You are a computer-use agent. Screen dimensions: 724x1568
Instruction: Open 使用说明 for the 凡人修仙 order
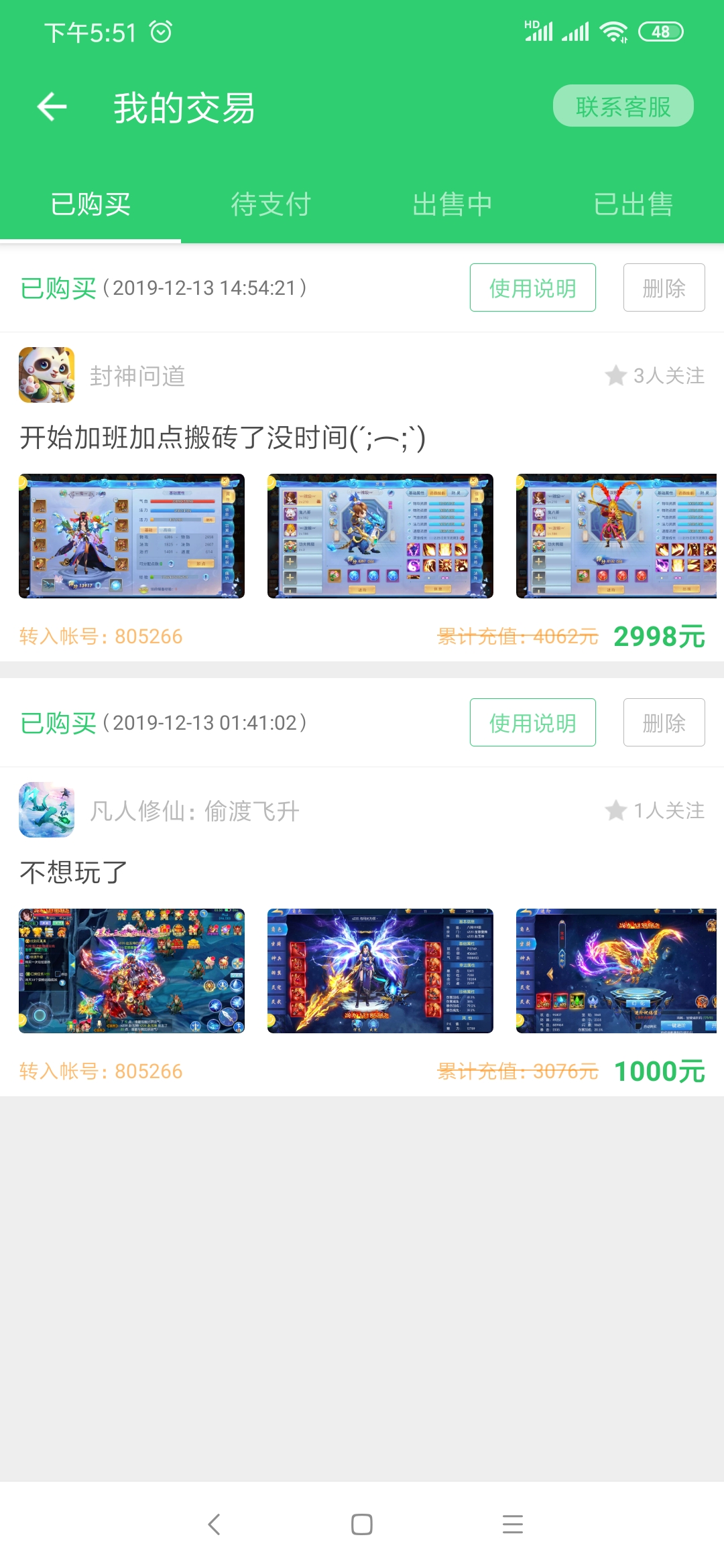532,723
